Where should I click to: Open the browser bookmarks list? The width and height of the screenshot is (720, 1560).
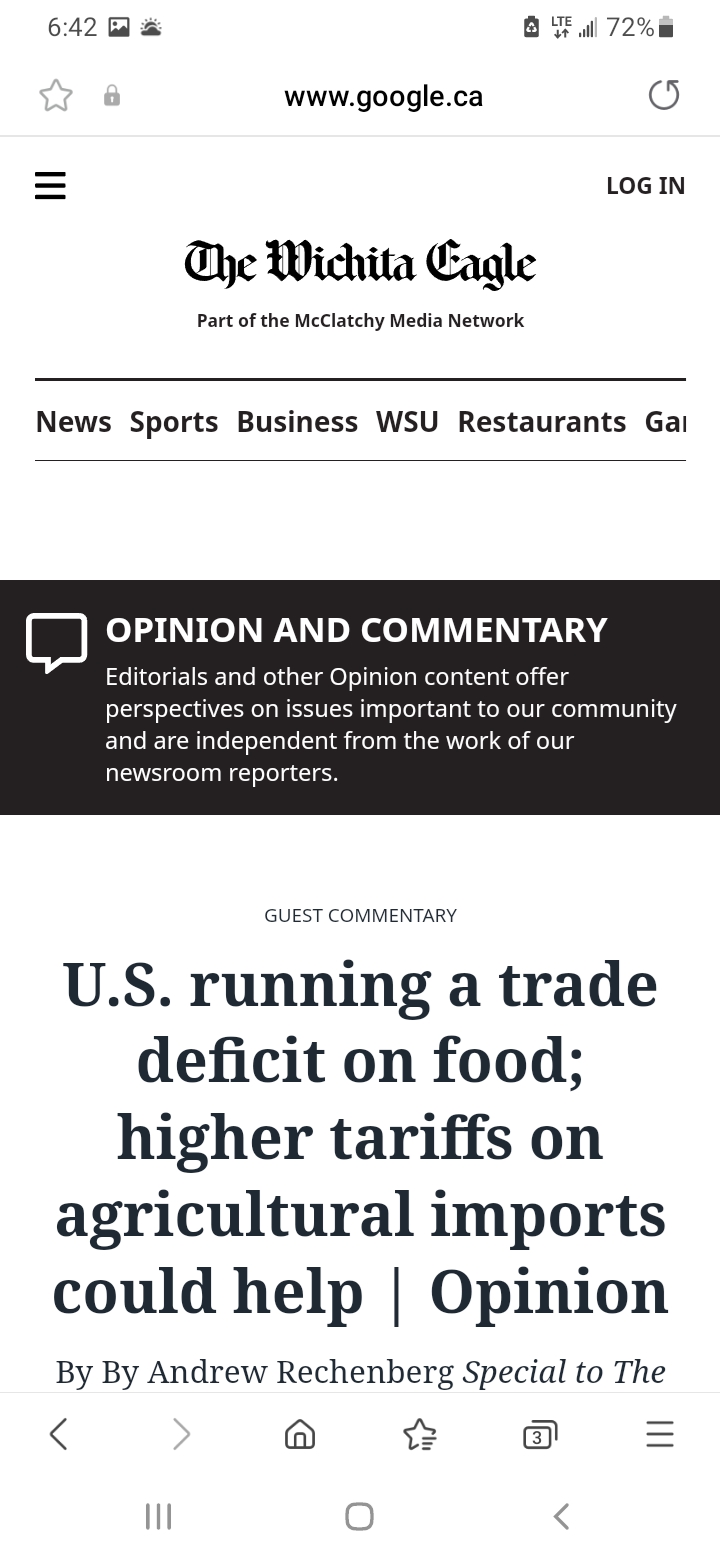click(x=420, y=1435)
